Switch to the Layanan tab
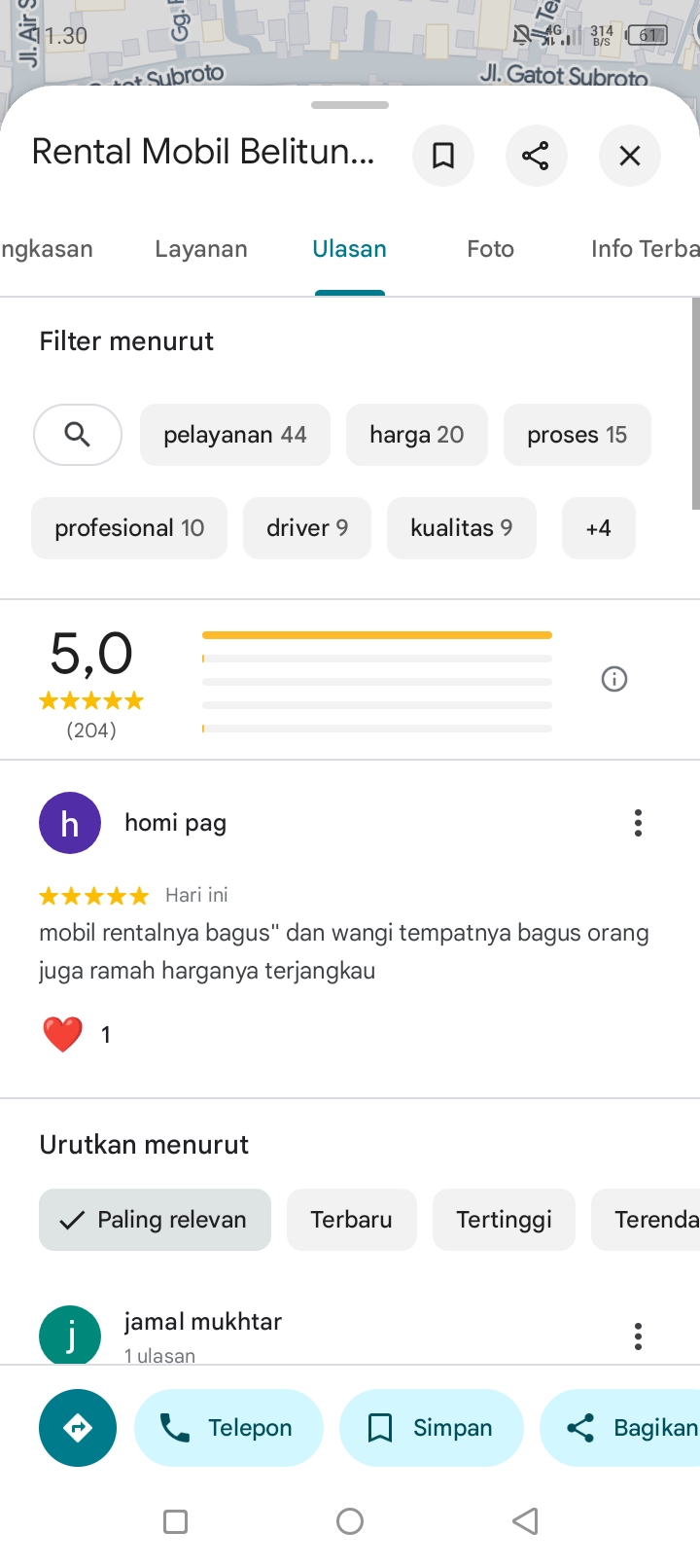The width and height of the screenshot is (700, 1568). pyautogui.click(x=201, y=249)
